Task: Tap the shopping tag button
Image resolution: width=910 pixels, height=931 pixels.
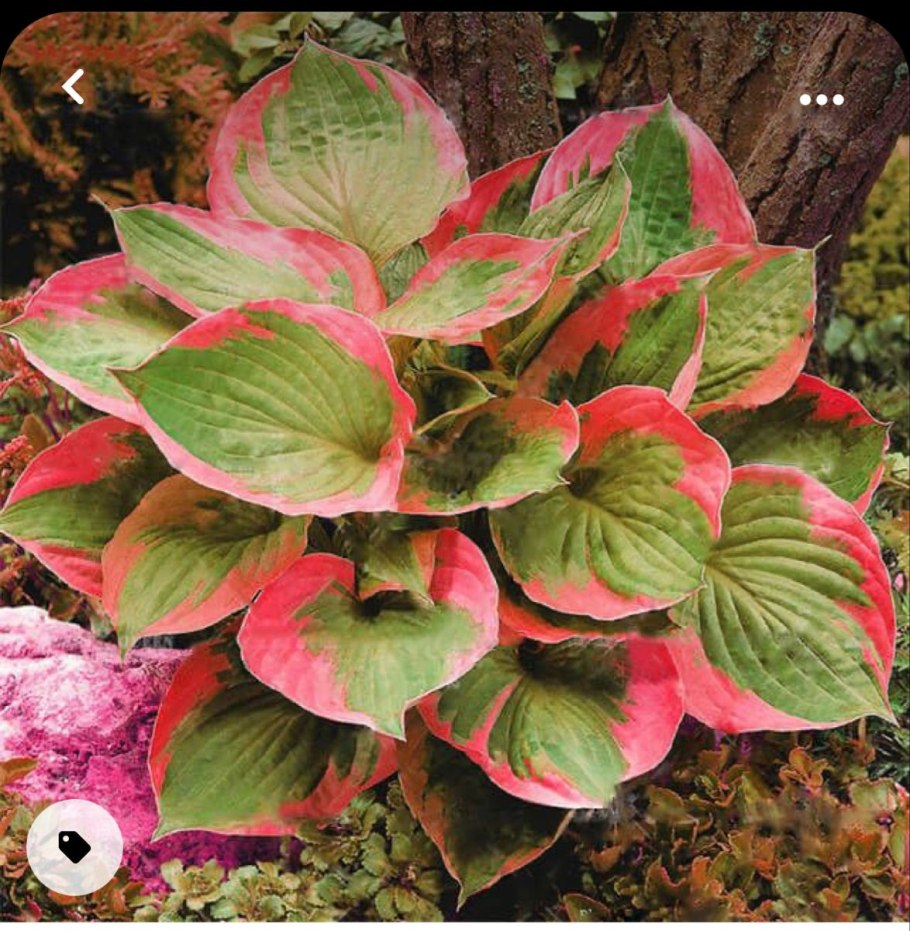Action: coord(75,846)
